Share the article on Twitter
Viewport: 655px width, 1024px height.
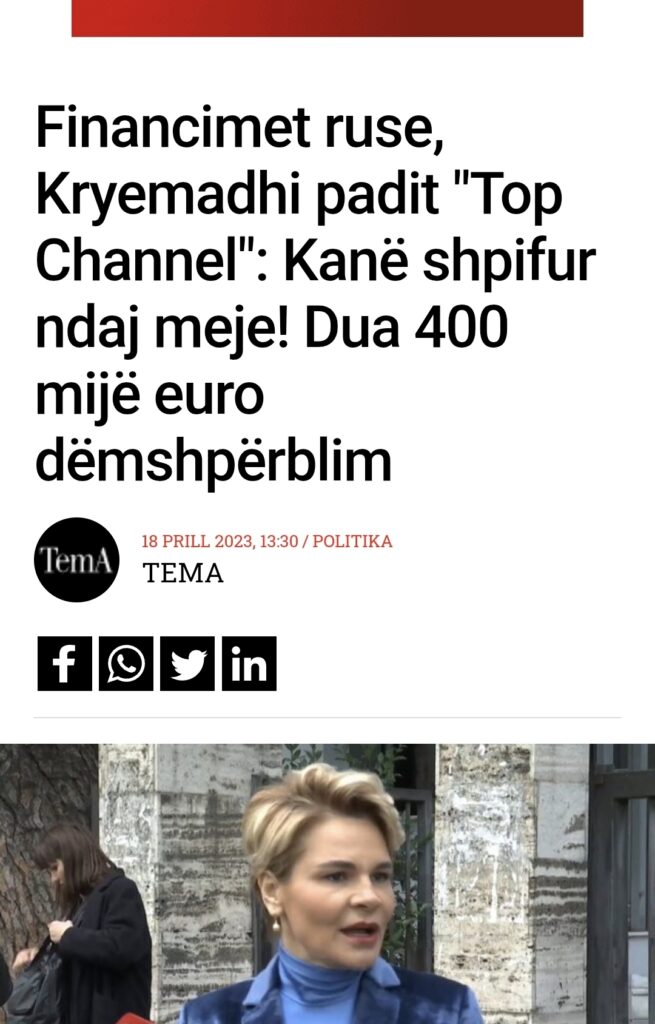point(187,664)
